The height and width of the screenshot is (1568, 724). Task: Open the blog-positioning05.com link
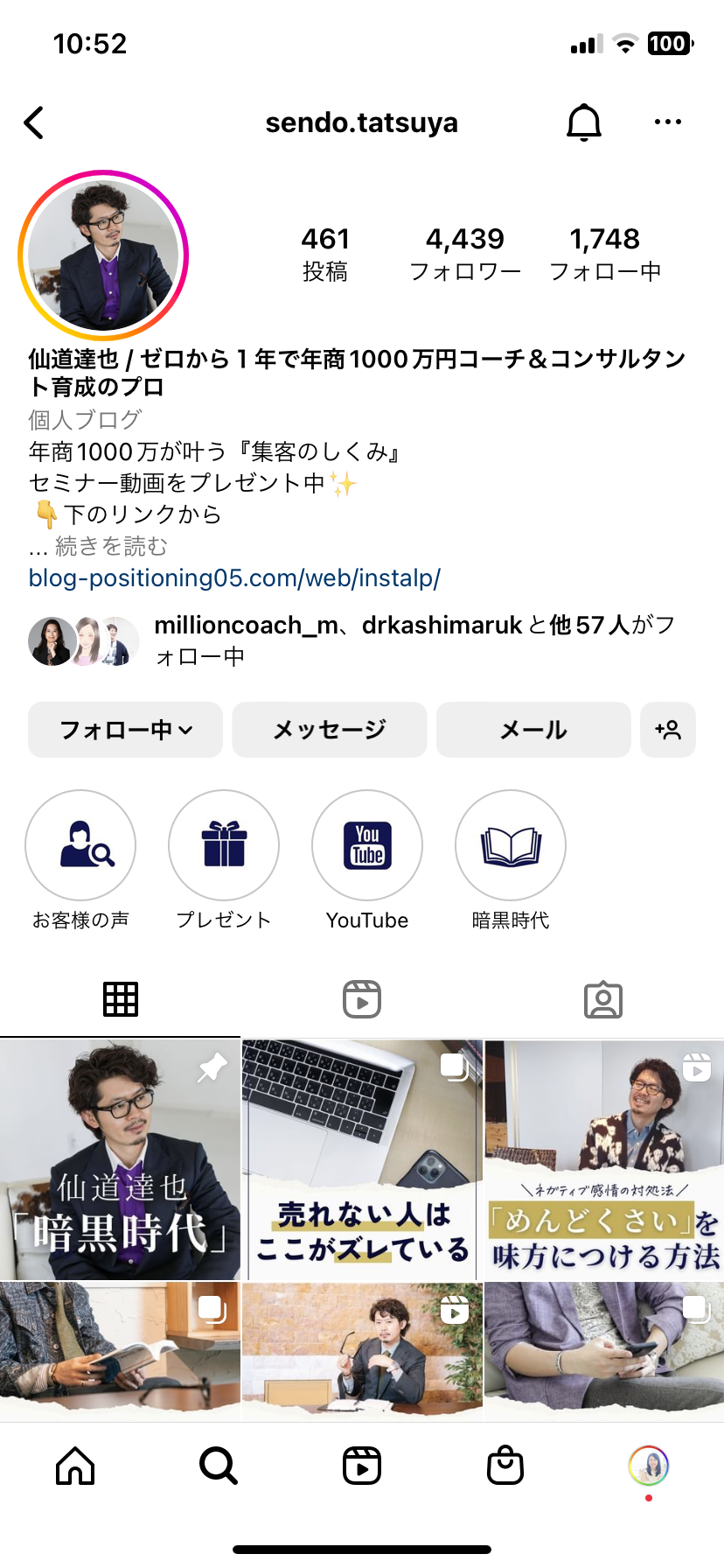(x=234, y=578)
